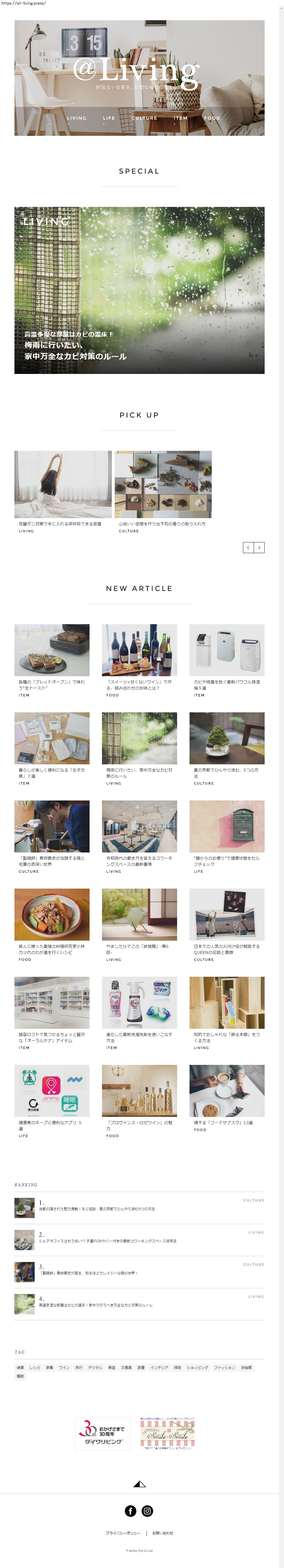This screenshot has height=1568, width=284.
Task: Visit the Facebook page icon
Action: [130, 1511]
